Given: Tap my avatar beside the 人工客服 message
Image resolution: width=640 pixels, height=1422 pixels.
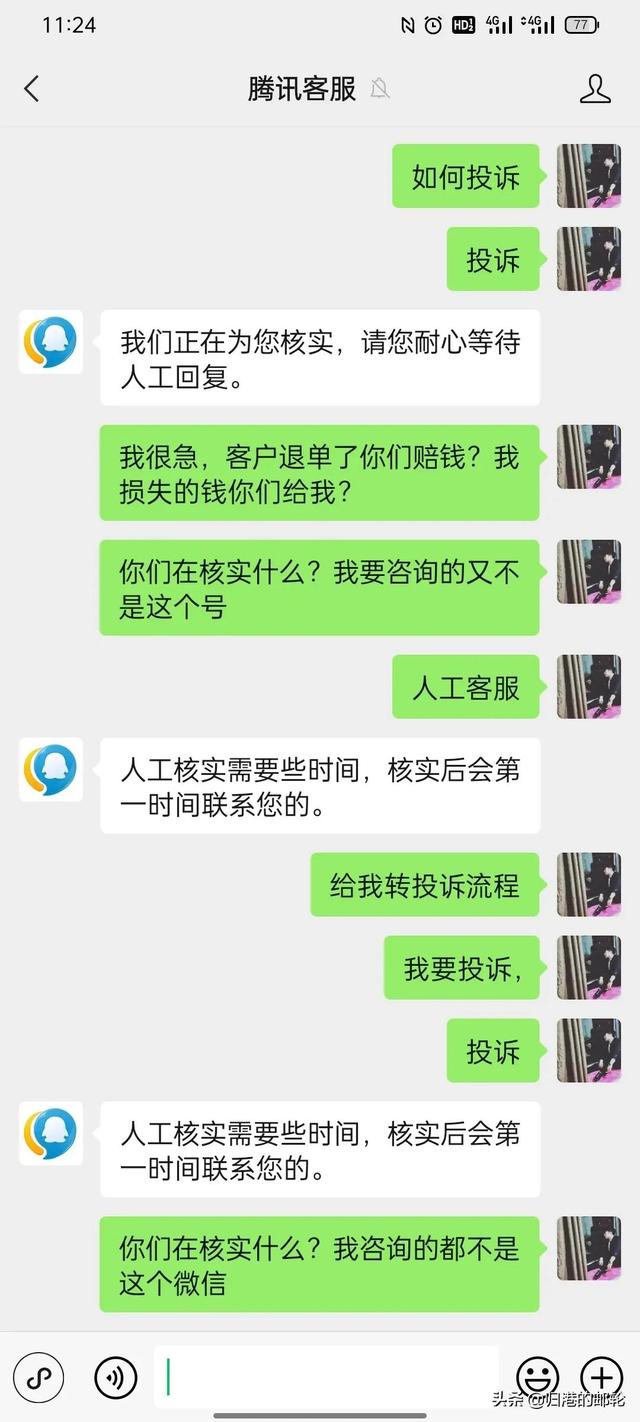Looking at the screenshot, I should [x=589, y=687].
